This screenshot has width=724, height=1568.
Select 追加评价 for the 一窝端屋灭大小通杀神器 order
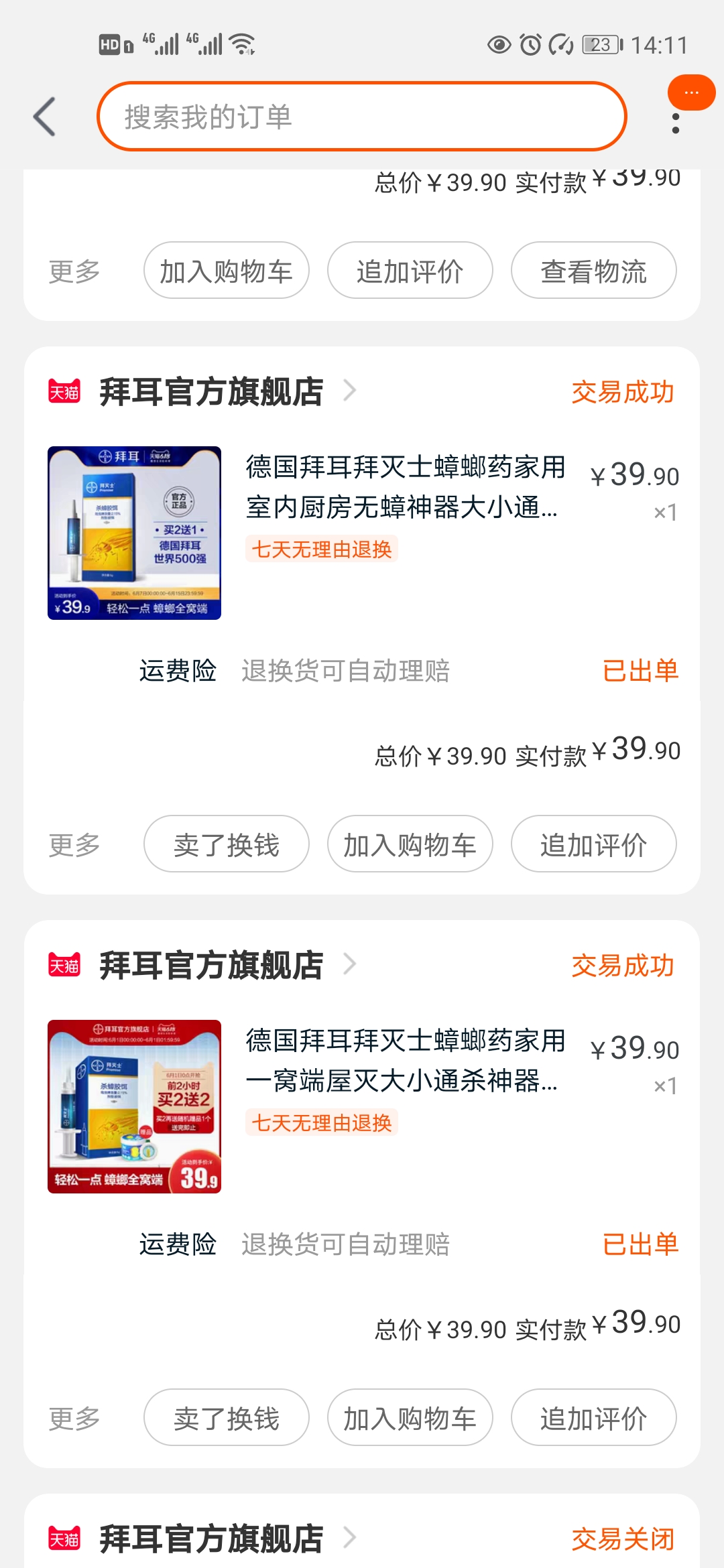(593, 1418)
